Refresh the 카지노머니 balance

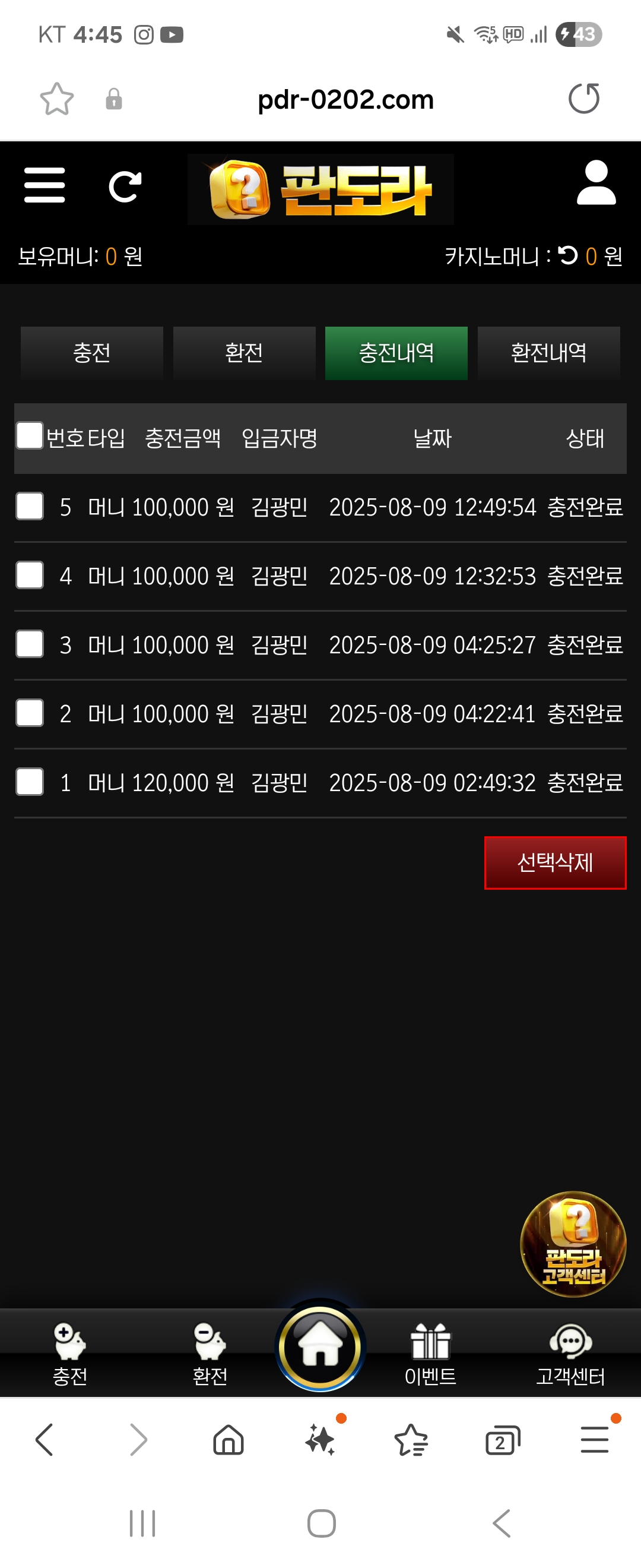(568, 255)
